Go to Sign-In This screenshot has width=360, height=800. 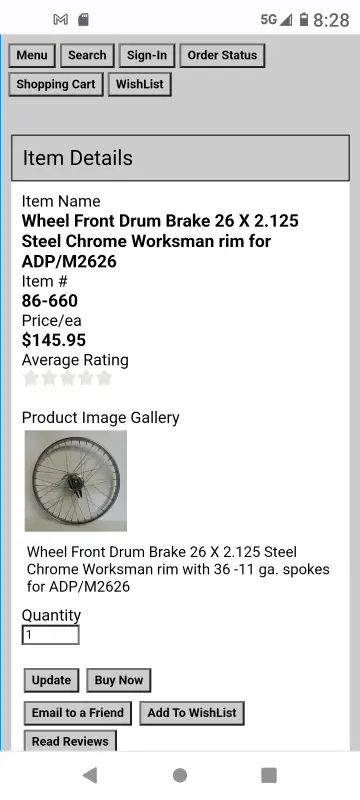(x=147, y=55)
